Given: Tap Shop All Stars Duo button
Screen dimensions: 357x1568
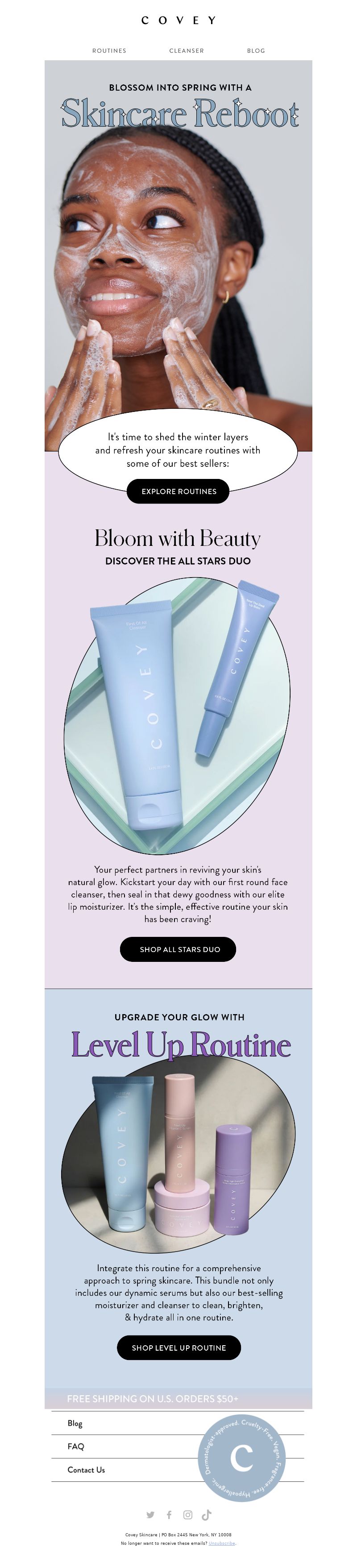Looking at the screenshot, I should pos(178,949).
